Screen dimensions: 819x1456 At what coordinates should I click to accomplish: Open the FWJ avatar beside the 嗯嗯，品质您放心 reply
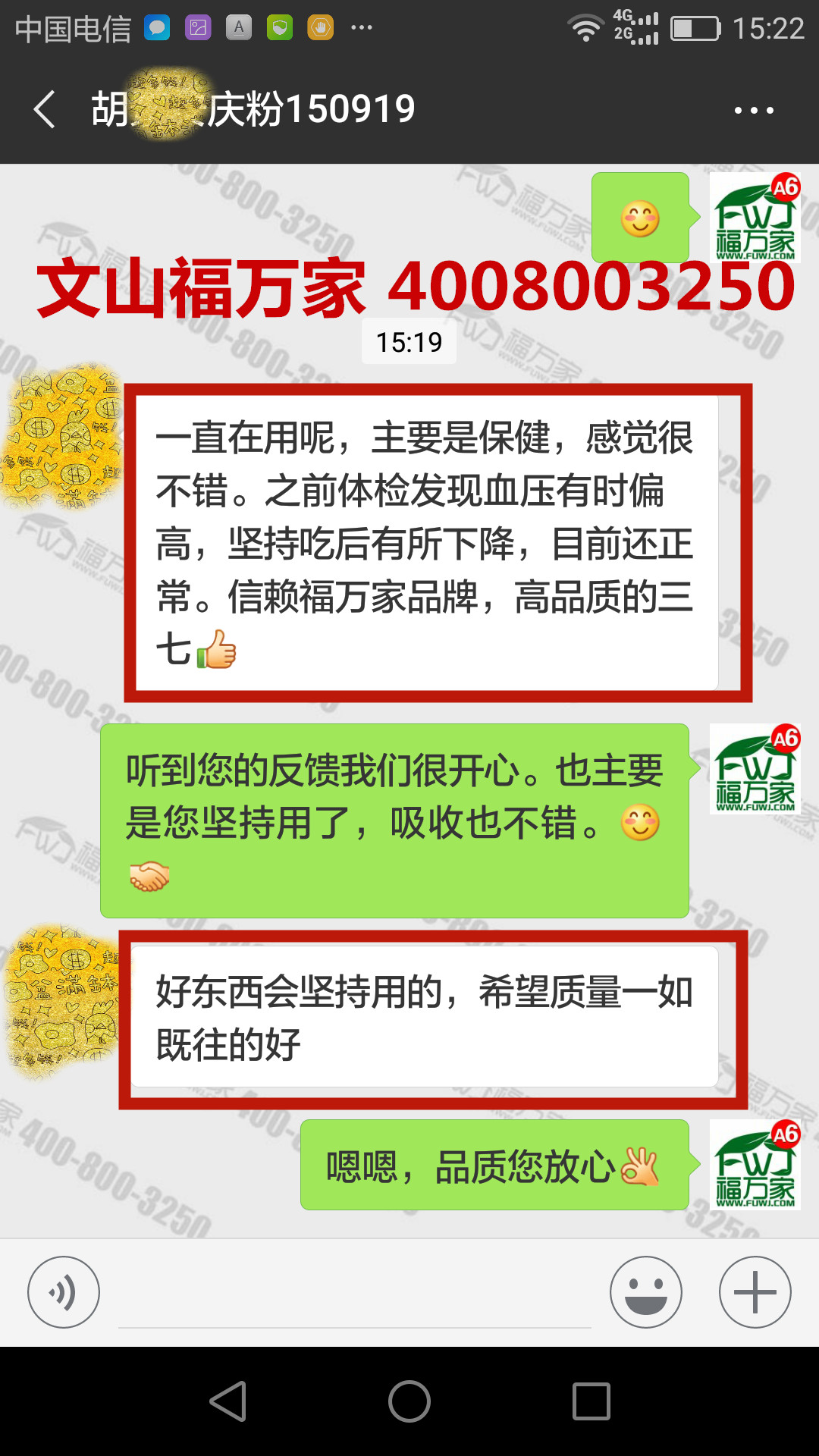(755, 1165)
